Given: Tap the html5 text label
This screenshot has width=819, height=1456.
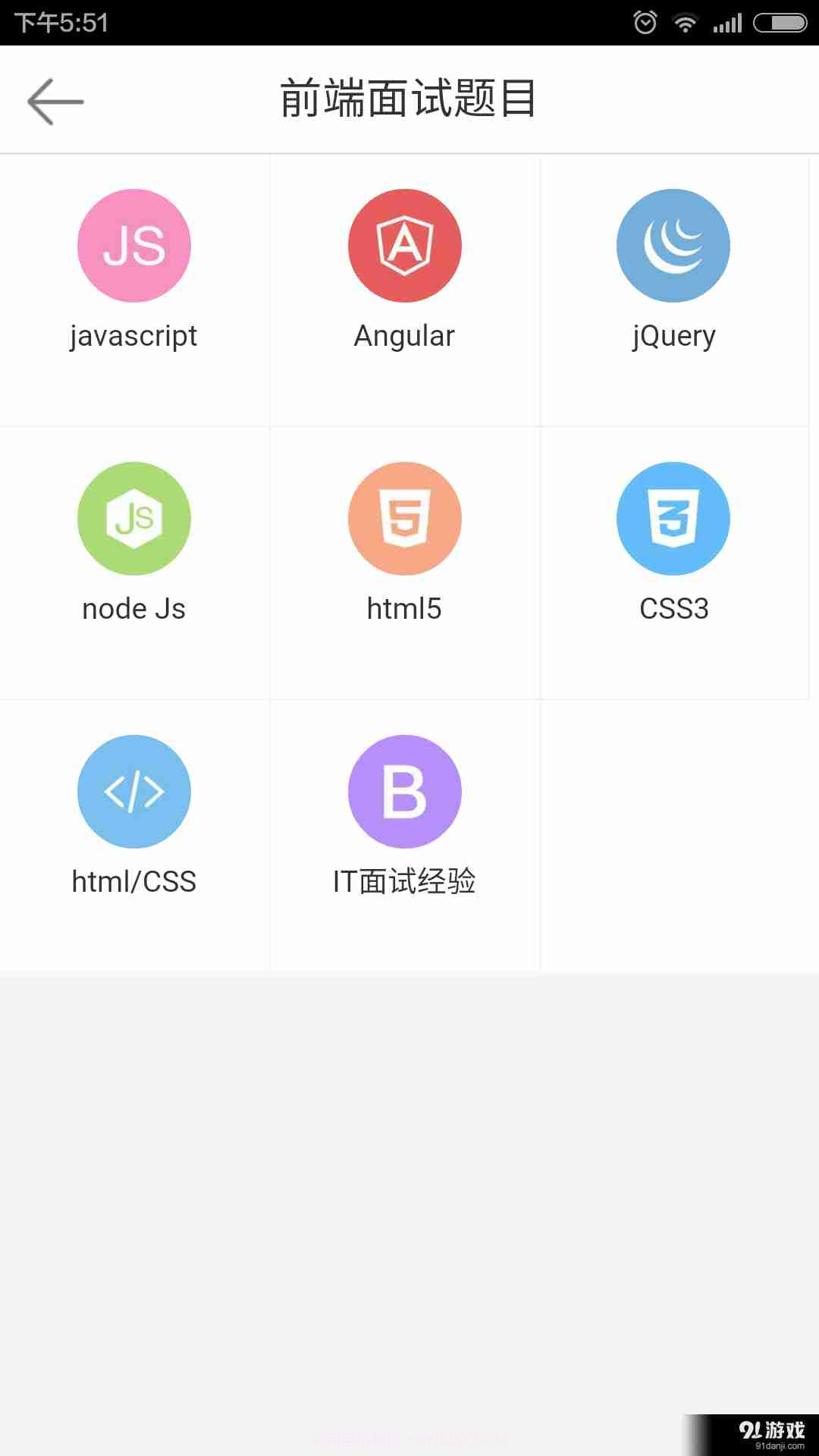Looking at the screenshot, I should pos(404,608).
